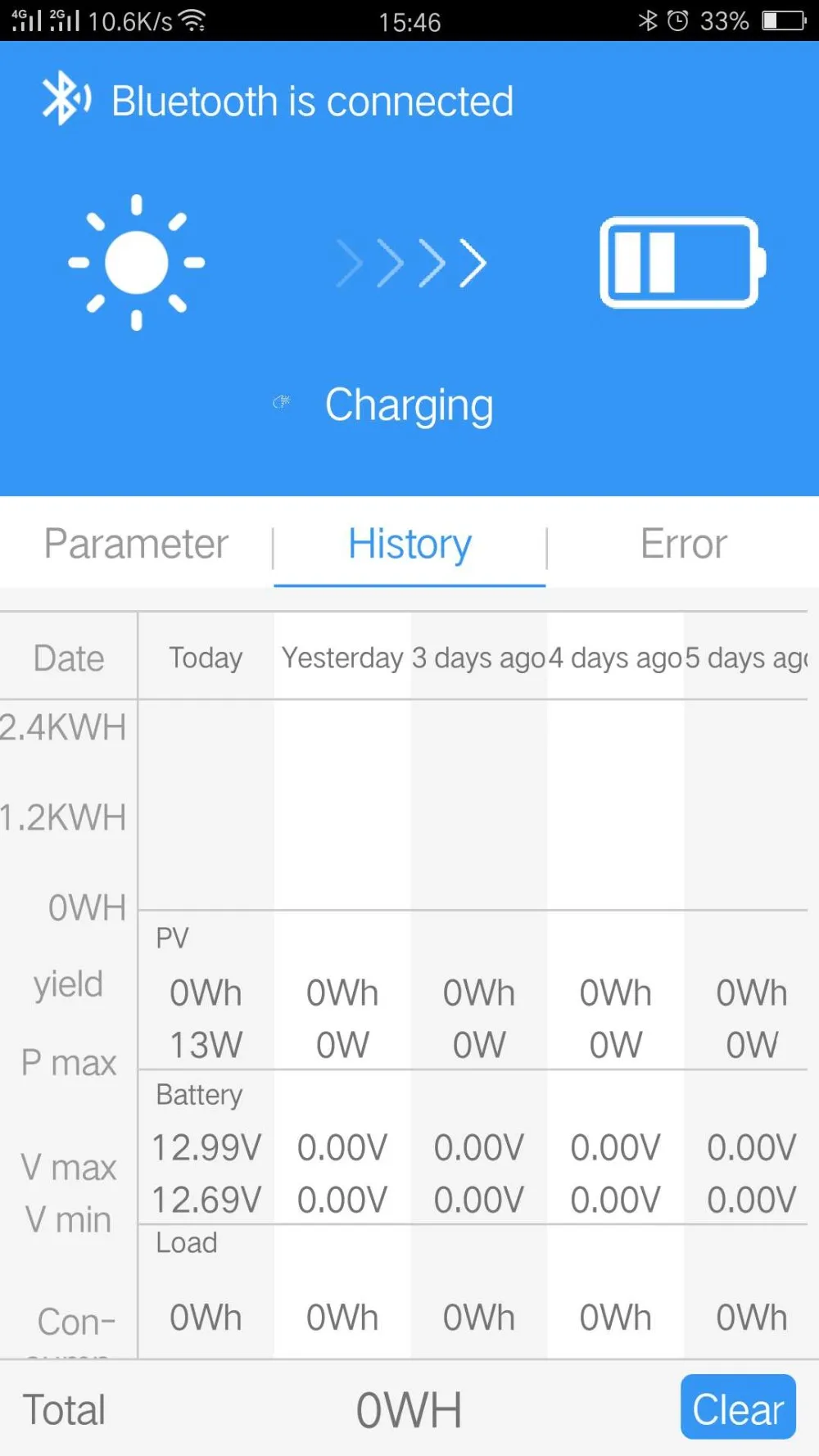This screenshot has height=1456, width=819.
Task: Select the History tab
Action: [409, 544]
